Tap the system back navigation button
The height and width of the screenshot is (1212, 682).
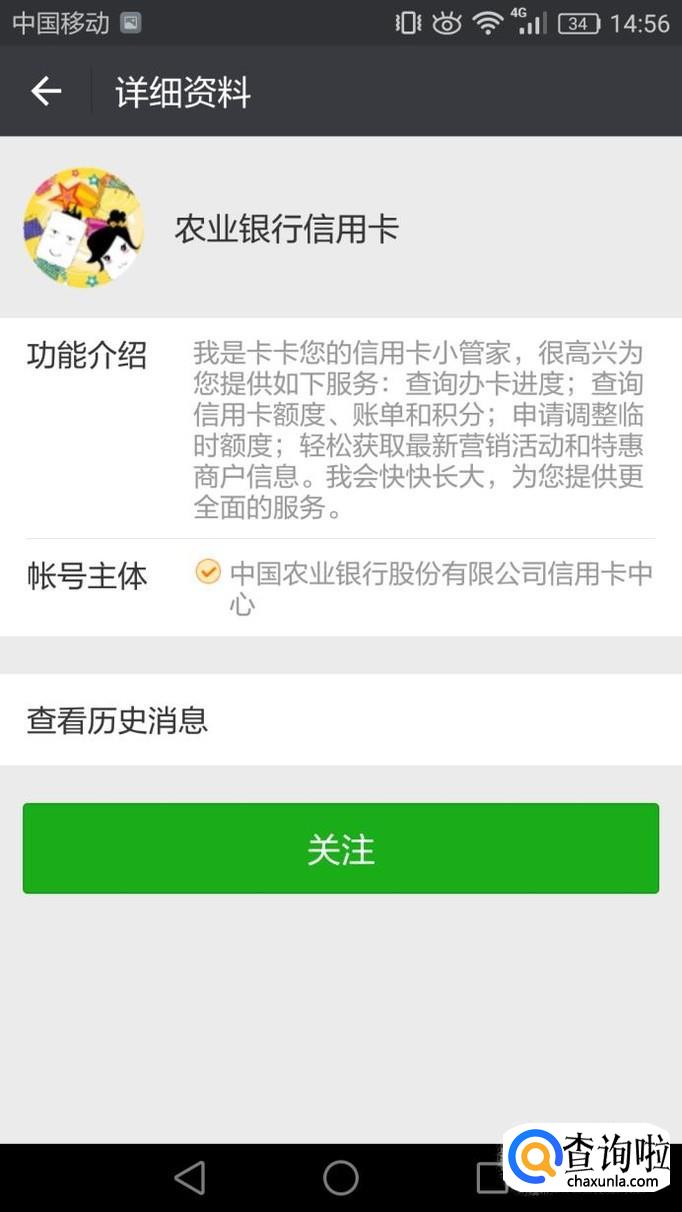[189, 1177]
